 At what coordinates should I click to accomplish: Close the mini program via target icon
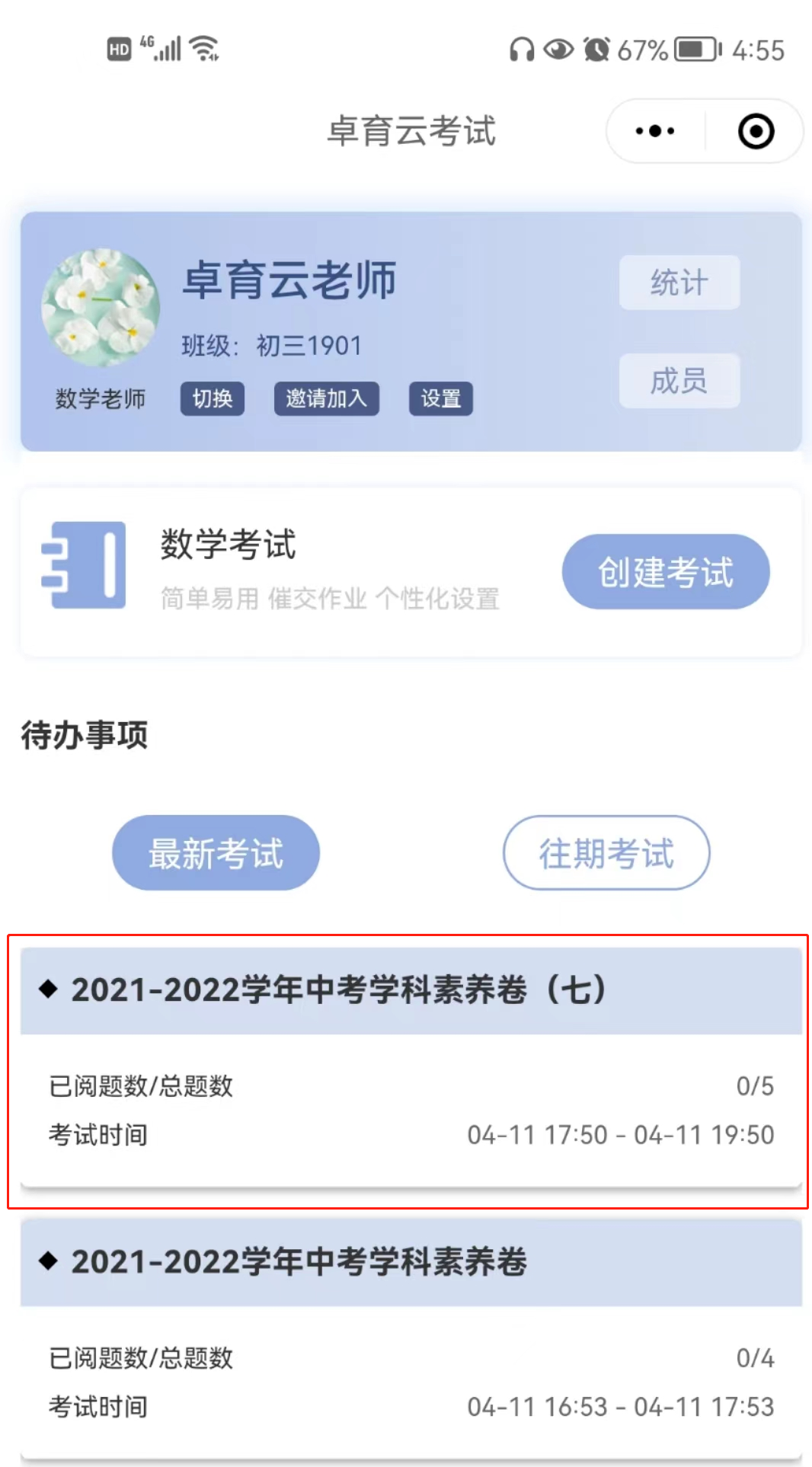click(x=756, y=131)
